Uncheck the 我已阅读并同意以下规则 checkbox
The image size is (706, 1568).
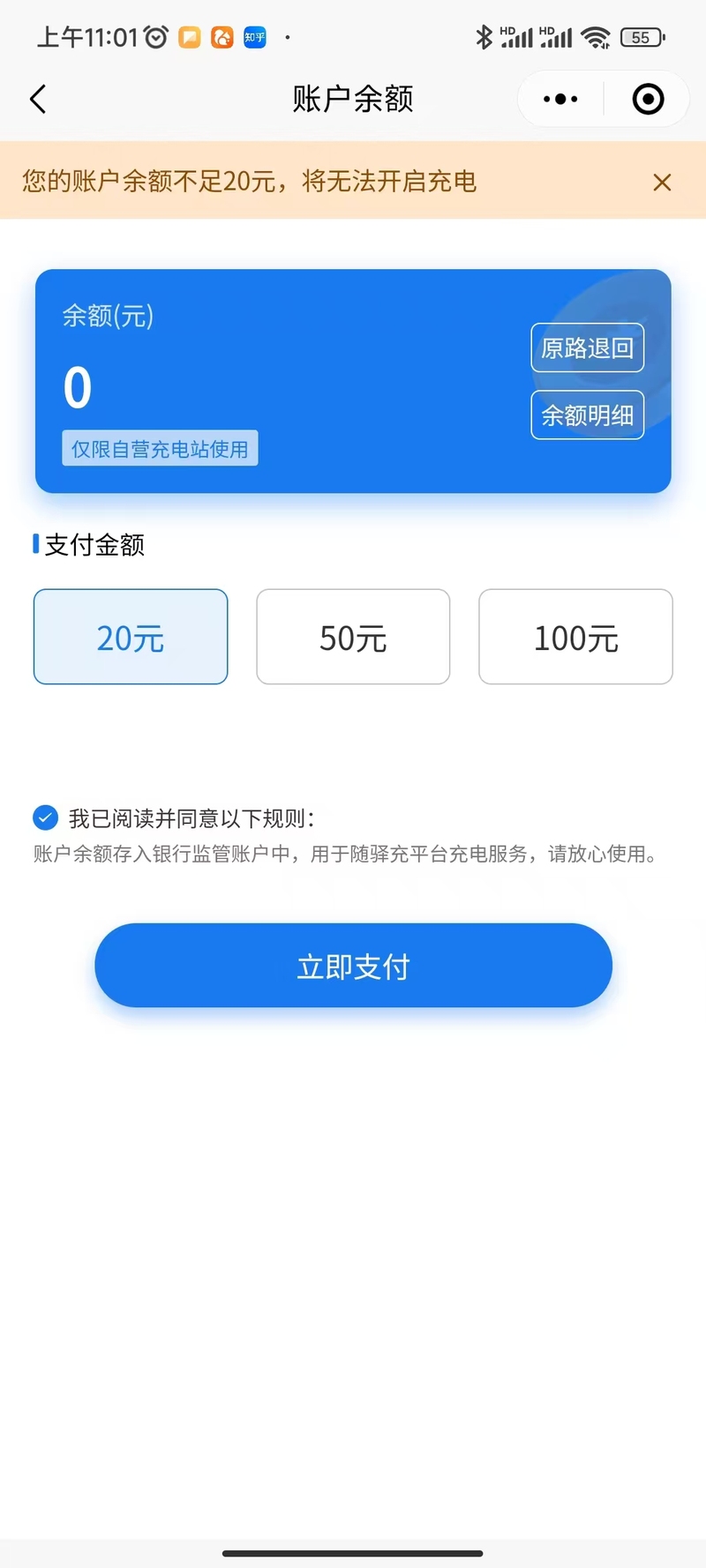point(45,818)
